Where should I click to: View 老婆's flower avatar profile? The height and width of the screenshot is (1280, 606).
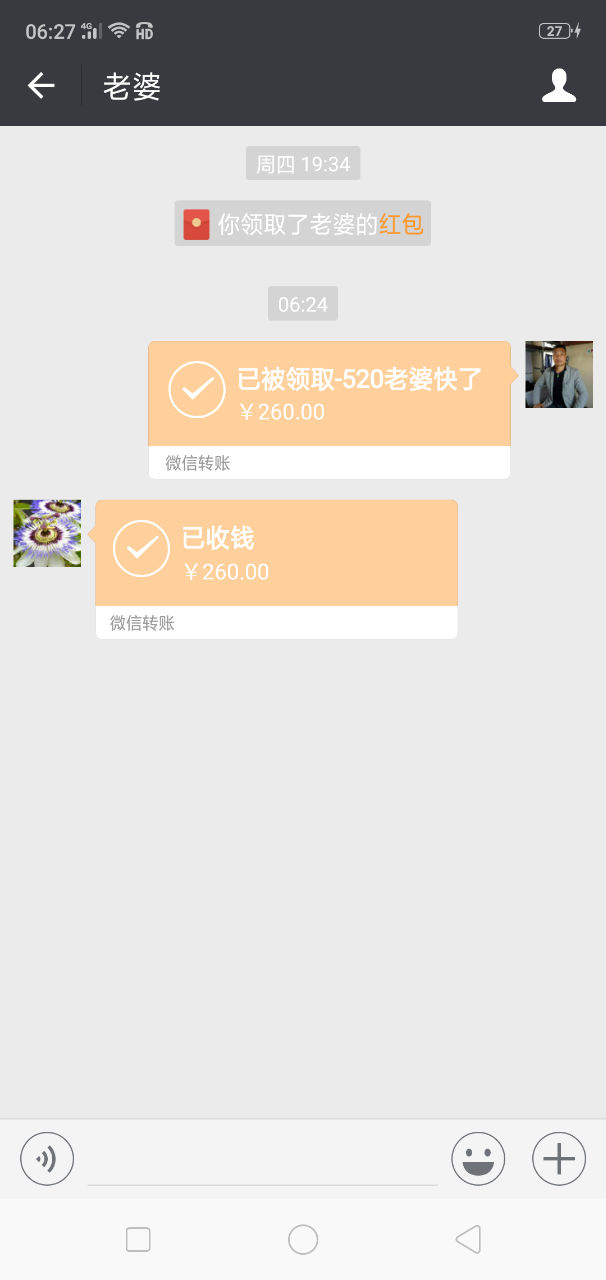point(47,534)
